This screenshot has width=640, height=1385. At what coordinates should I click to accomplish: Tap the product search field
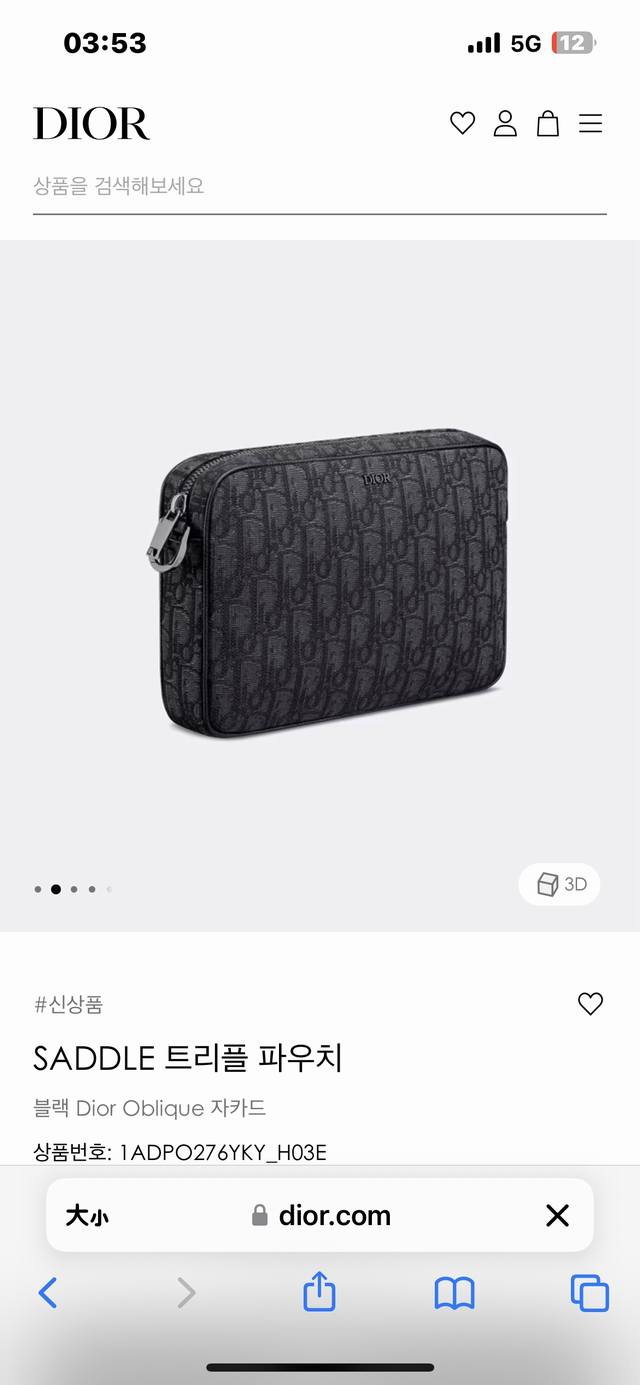318,186
